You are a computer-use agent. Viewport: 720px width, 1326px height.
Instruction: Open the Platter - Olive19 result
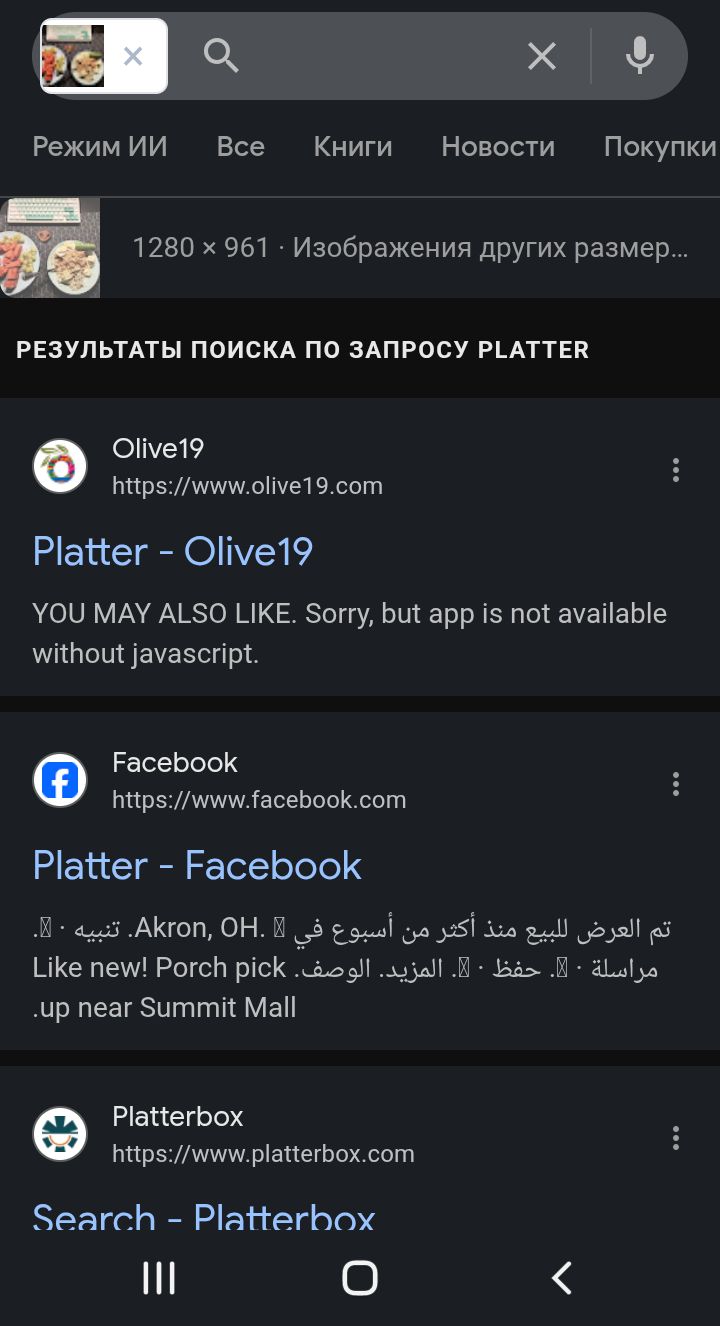[x=173, y=552]
